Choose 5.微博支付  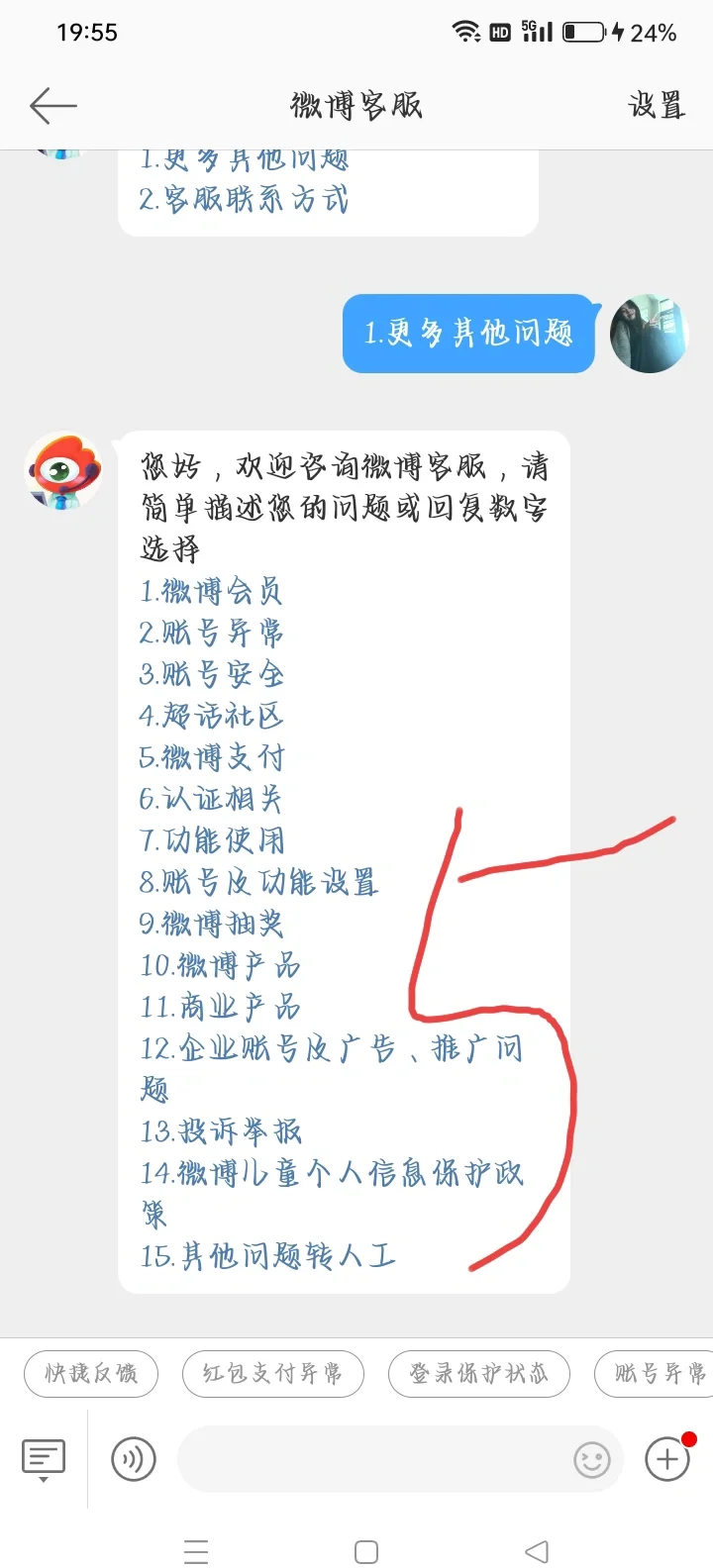[x=212, y=757]
